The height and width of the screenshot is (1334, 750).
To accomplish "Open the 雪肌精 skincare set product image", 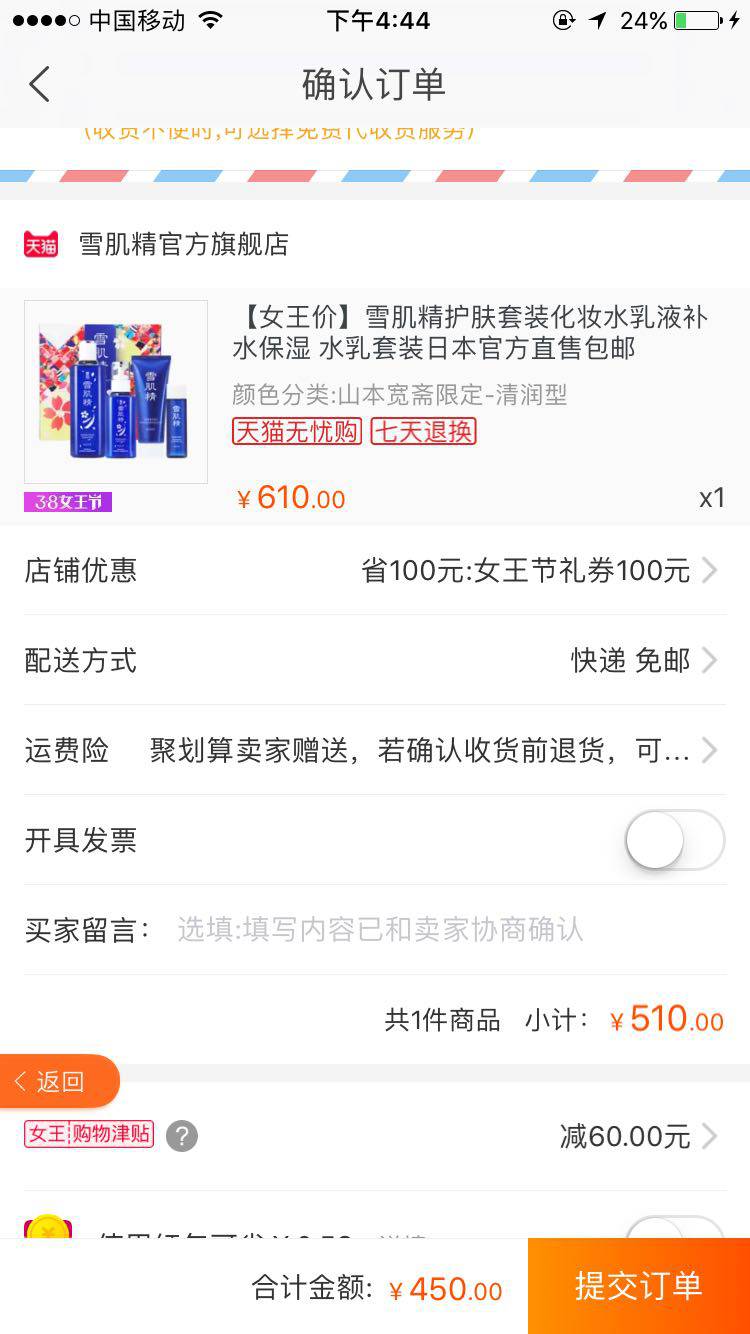I will [x=116, y=392].
